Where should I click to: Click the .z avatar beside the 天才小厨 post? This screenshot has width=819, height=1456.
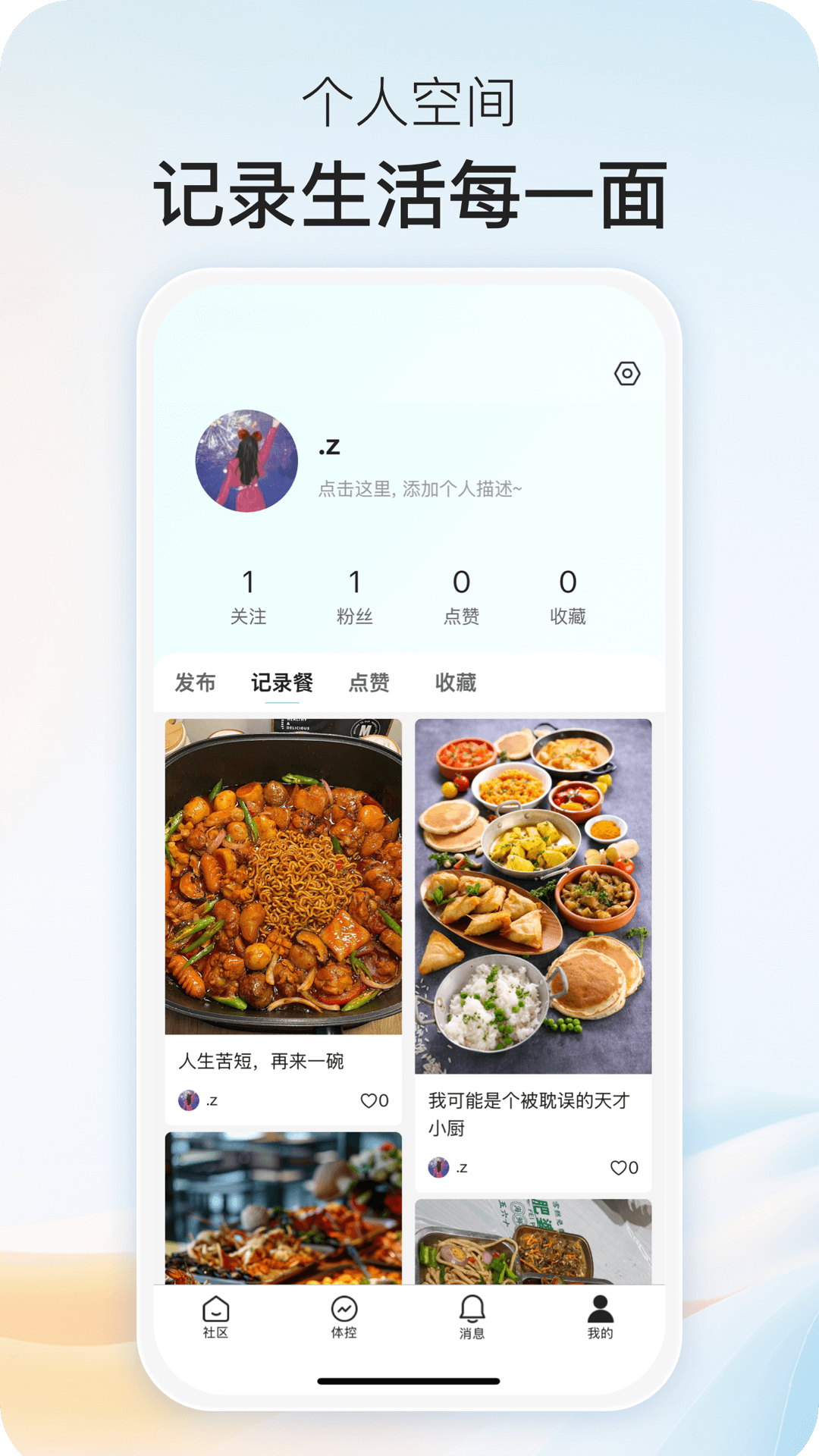click(x=440, y=1167)
